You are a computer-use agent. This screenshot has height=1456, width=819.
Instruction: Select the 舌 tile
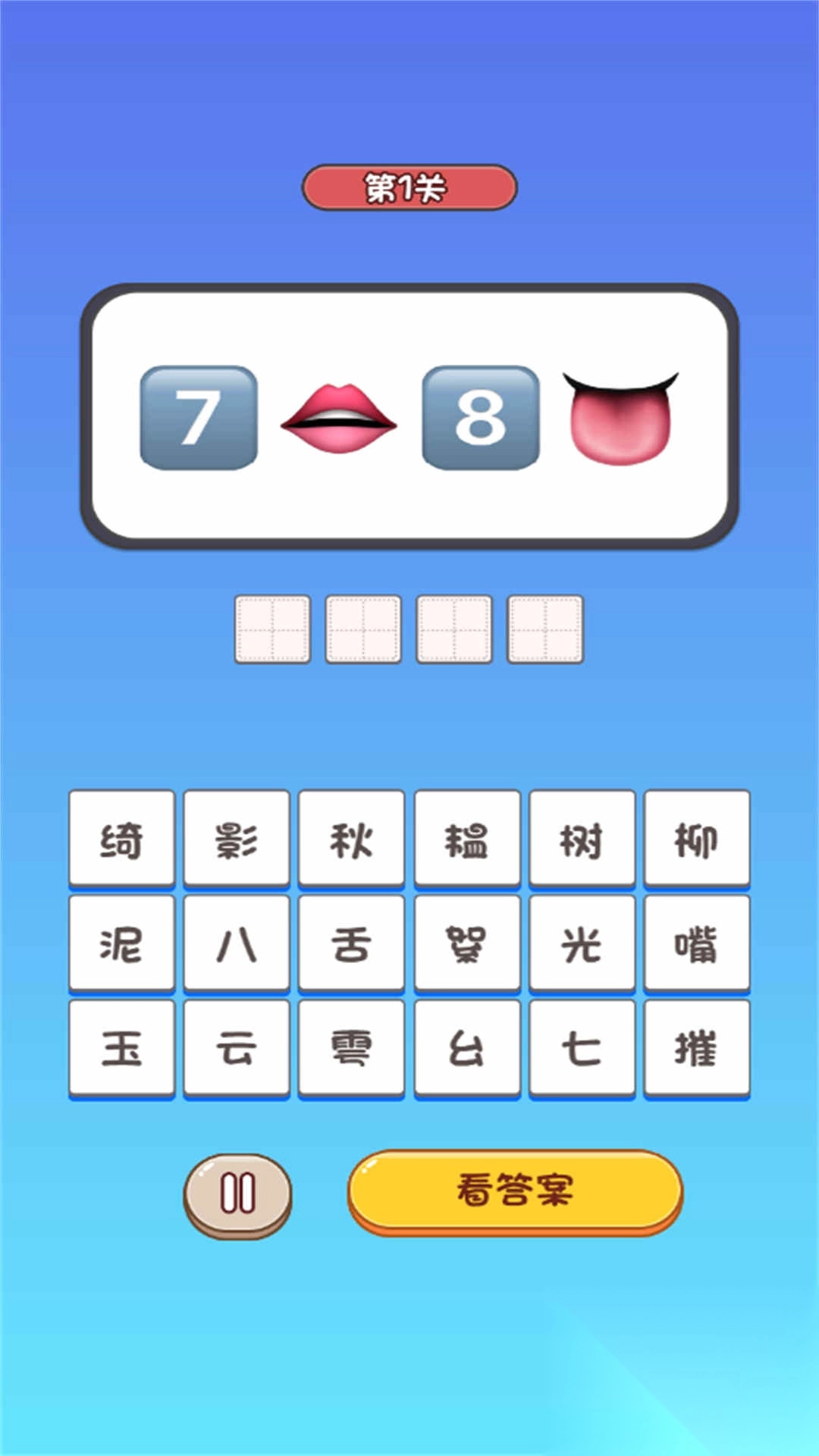(351, 943)
